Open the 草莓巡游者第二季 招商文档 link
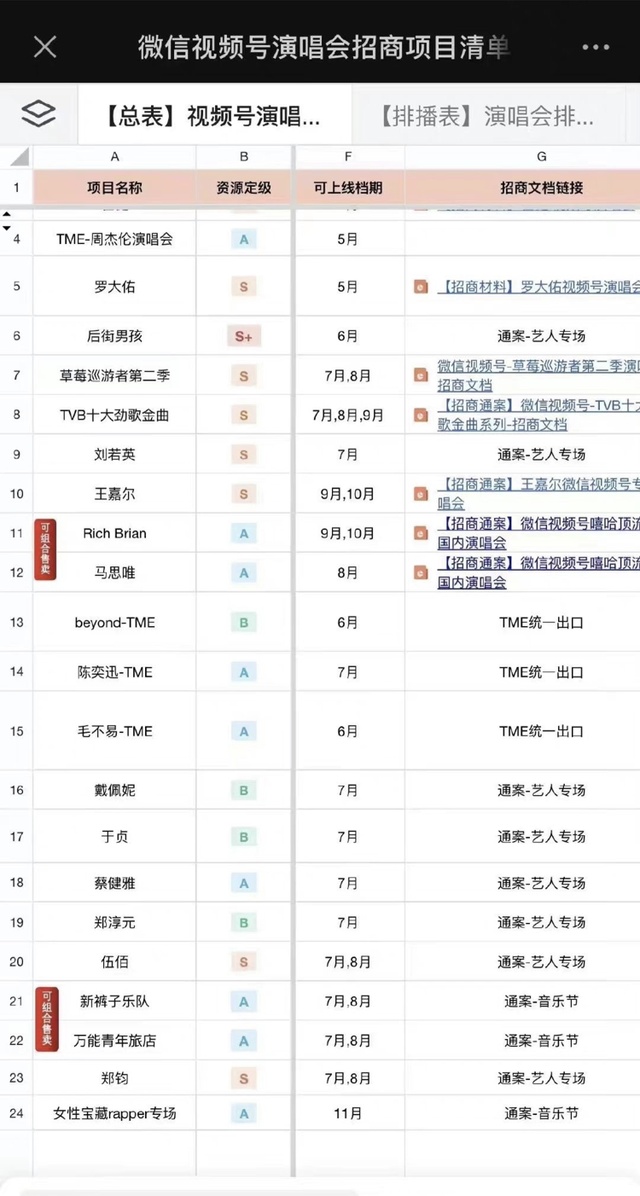This screenshot has height=1196, width=640. click(538, 375)
